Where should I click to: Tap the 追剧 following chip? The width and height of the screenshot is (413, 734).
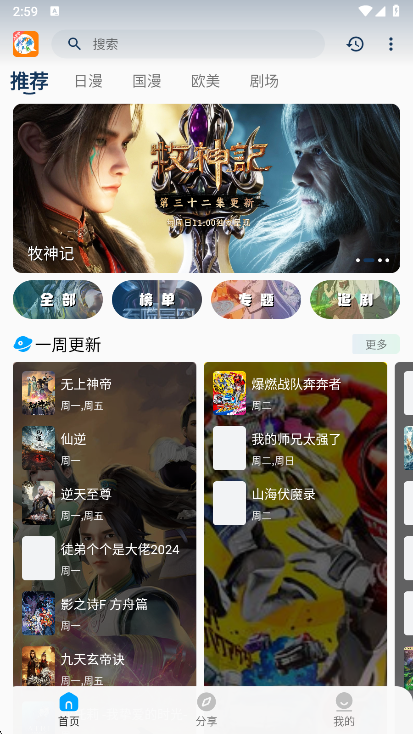[x=355, y=300]
